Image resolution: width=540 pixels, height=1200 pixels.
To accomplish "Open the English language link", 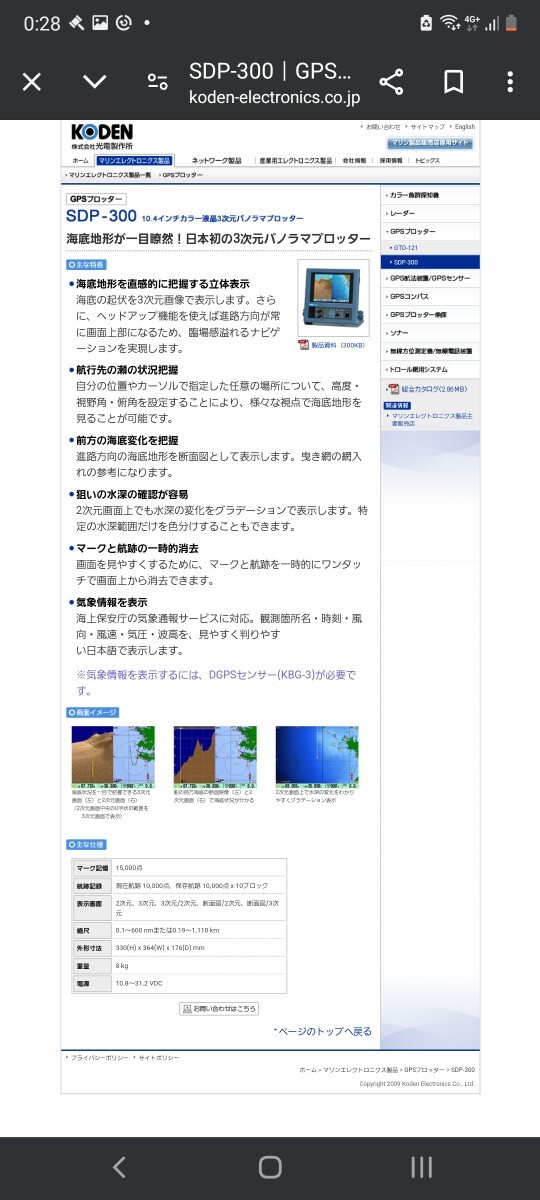I will [463, 127].
